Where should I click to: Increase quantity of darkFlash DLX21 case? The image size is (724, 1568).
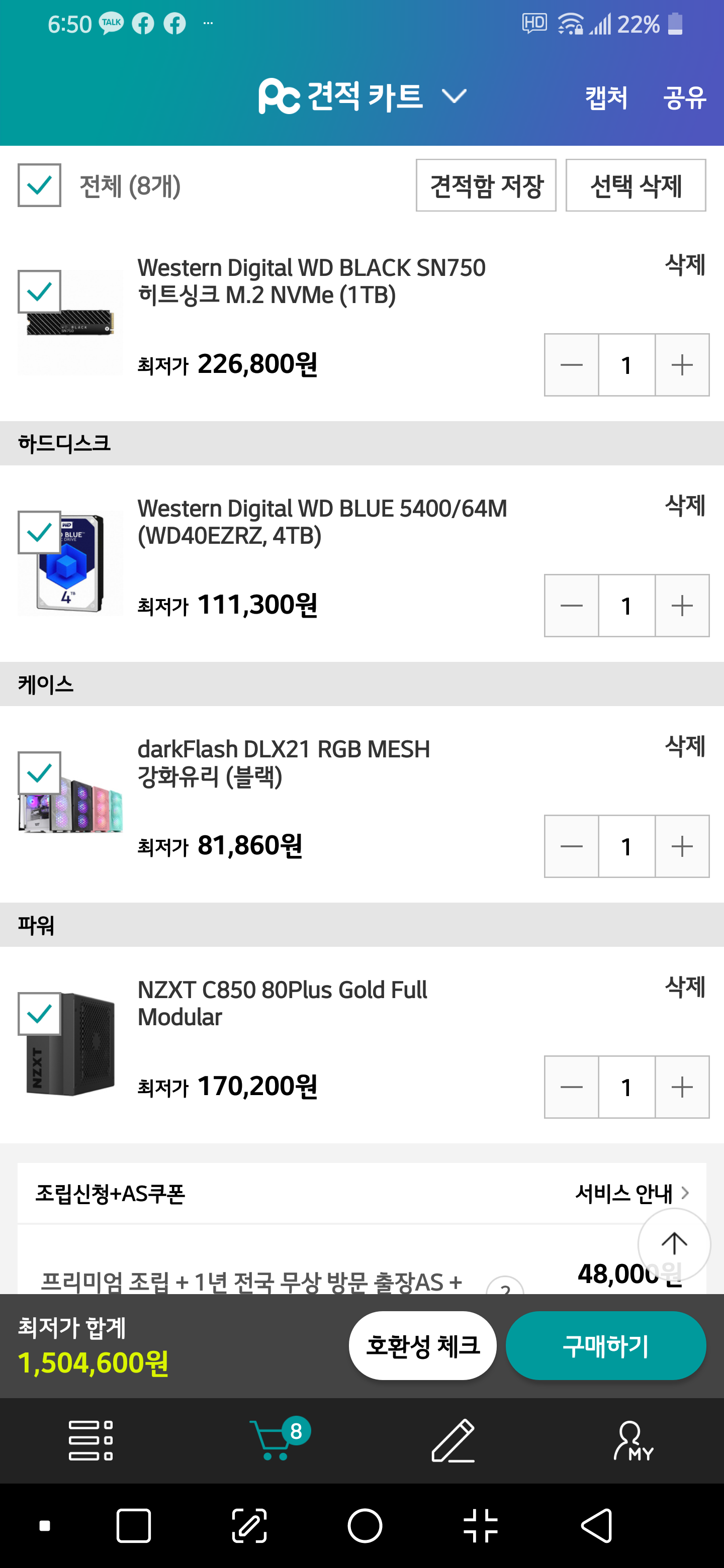point(682,846)
